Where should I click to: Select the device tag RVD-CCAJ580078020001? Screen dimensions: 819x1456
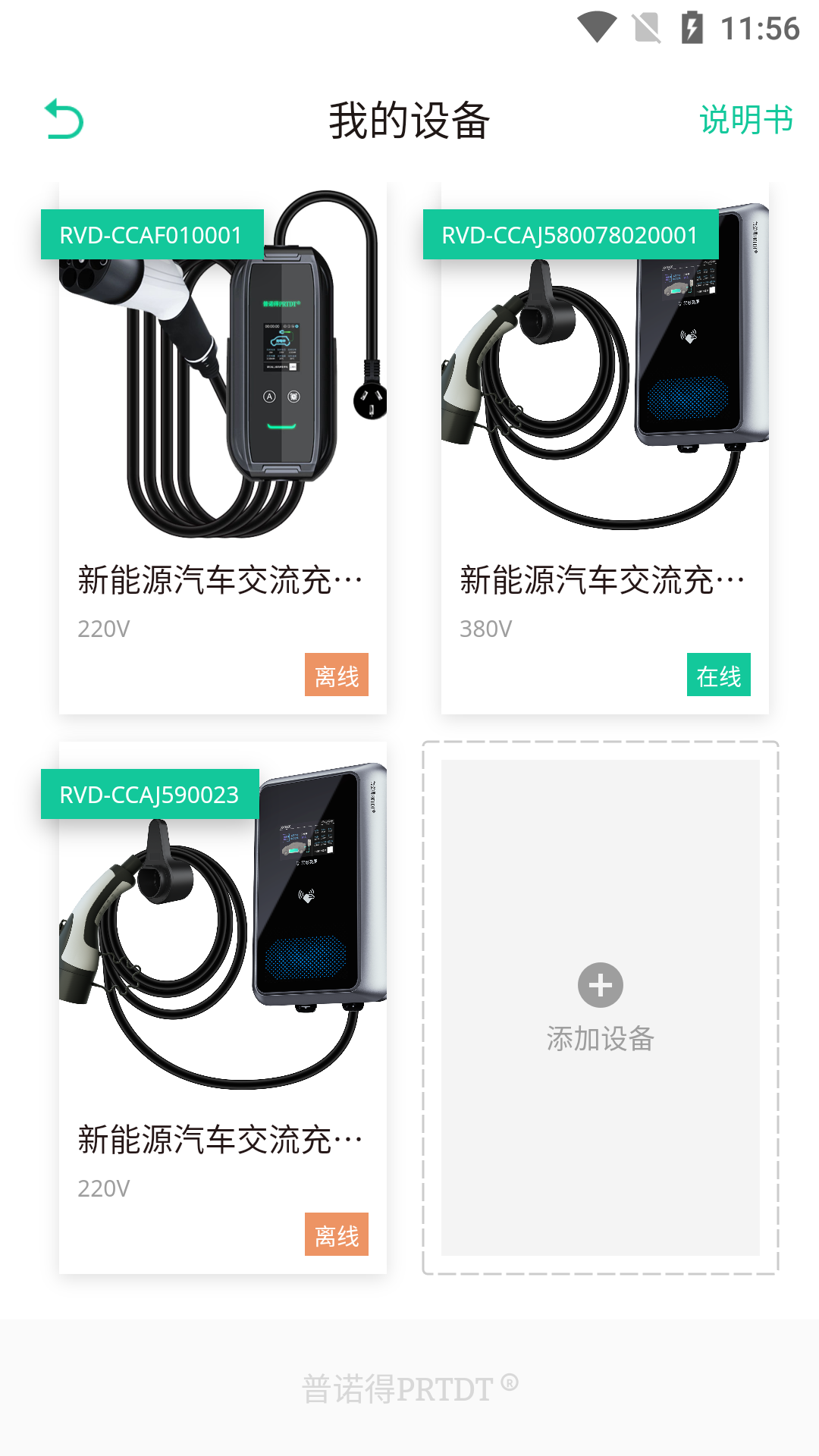point(570,236)
